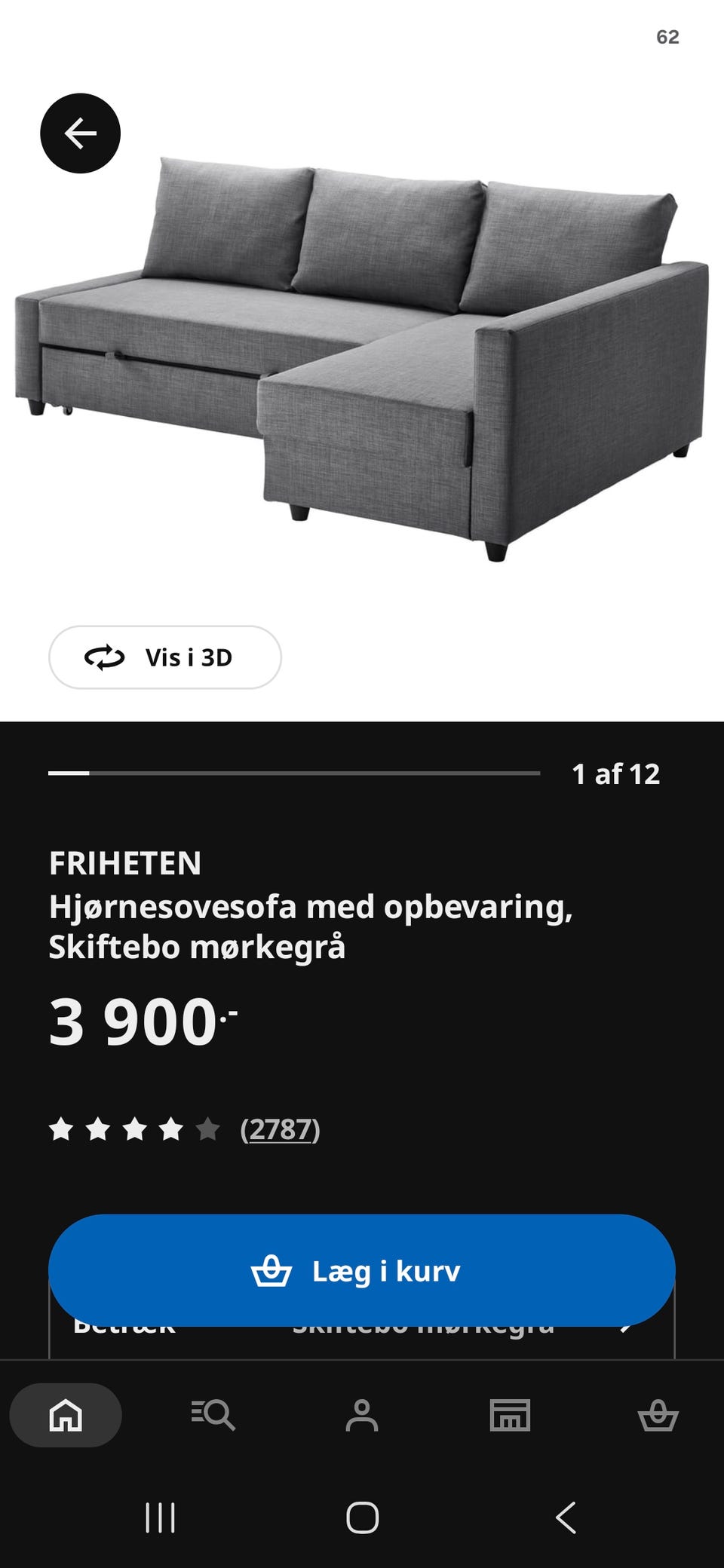Open recent apps in the navigation bar
This screenshot has height=1568, width=724.
[160, 1517]
